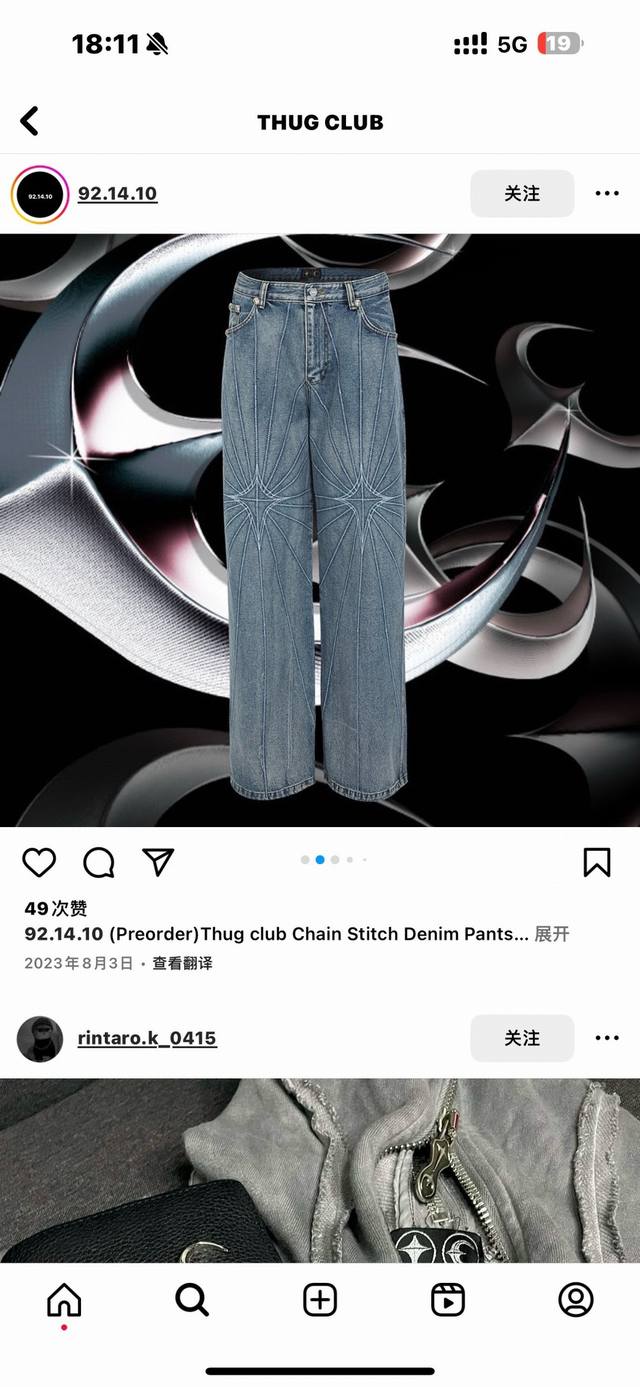The image size is (640, 1387).
Task: Tap 查看翻译 to see the translation
Action: click(x=182, y=964)
